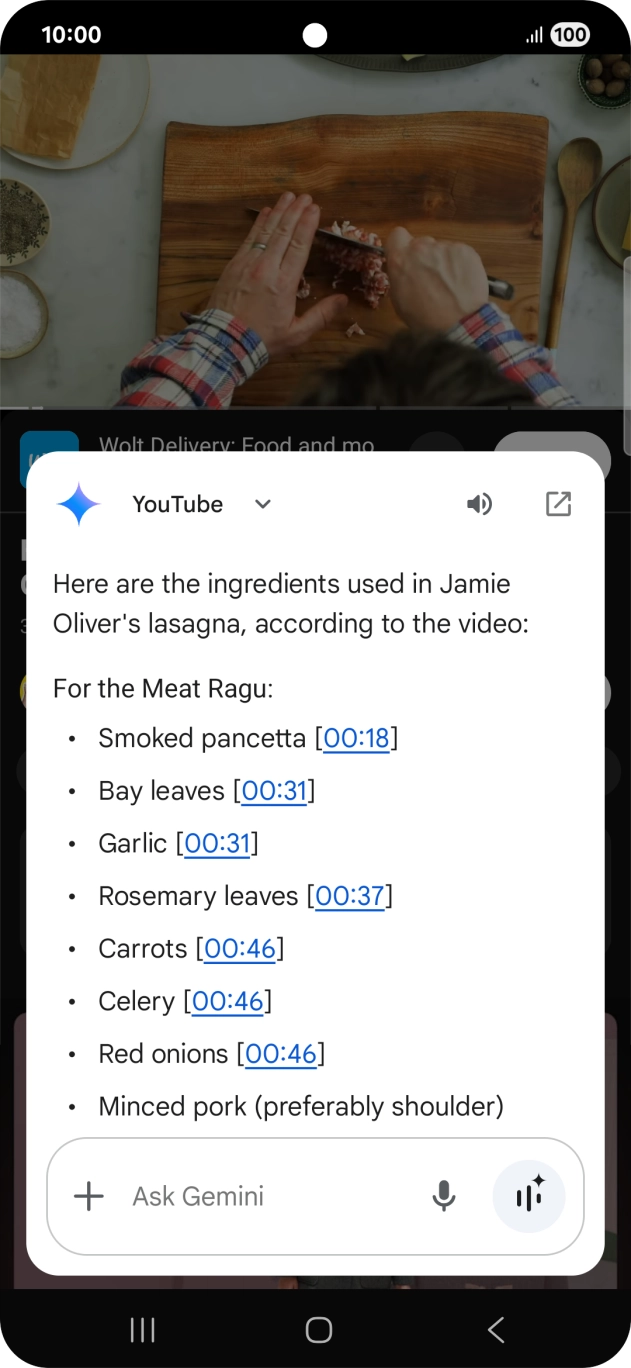This screenshot has height=1368, width=631.
Task: Open the 00:46 timestamp next to Red onions
Action: 281,1053
